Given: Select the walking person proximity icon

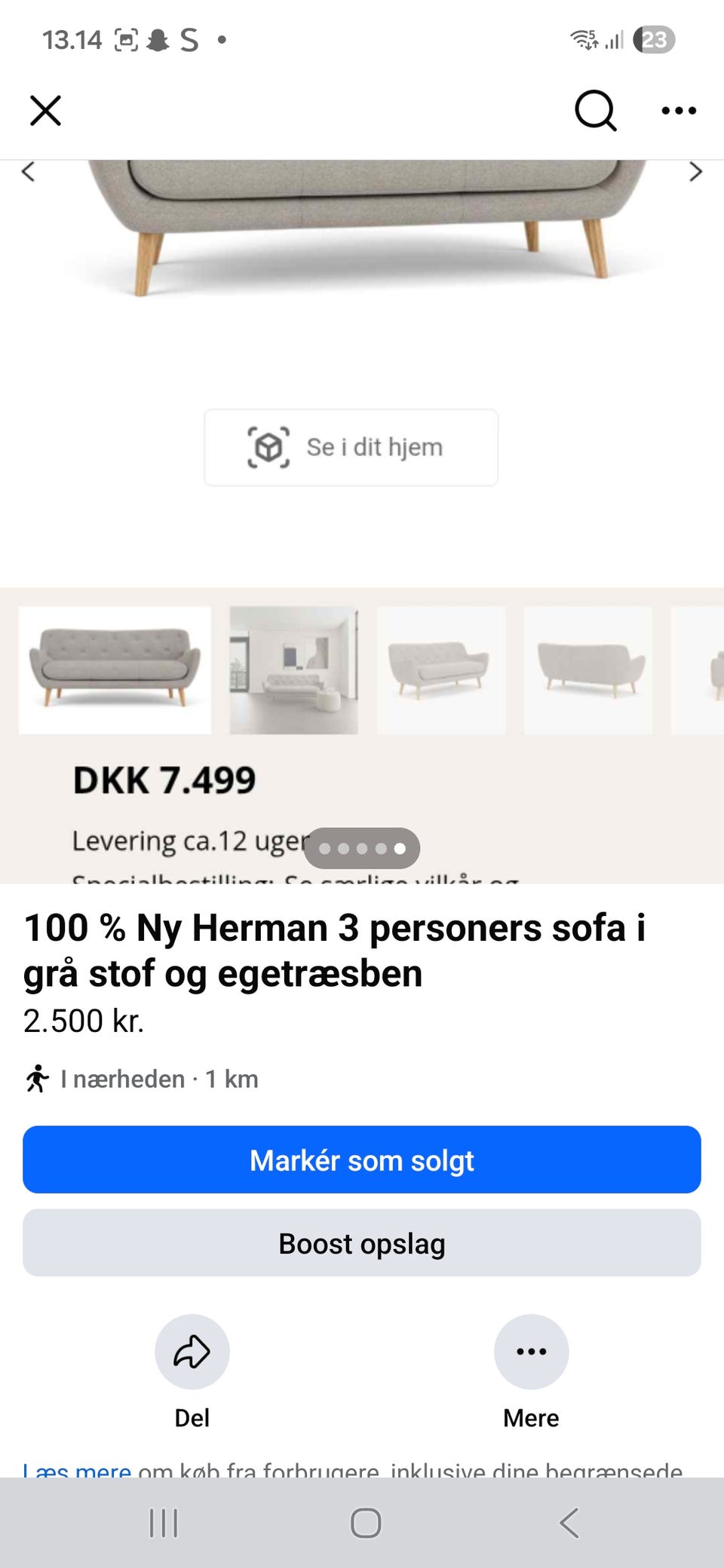Looking at the screenshot, I should click(x=37, y=1080).
